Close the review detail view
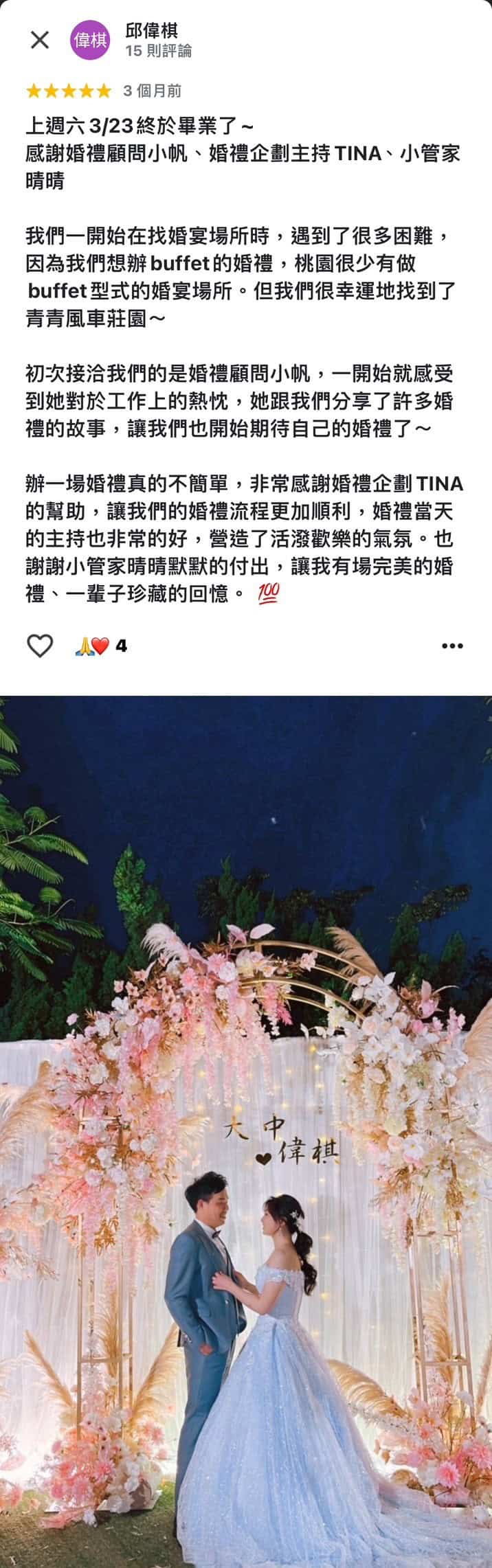The image size is (492, 1568). [x=40, y=41]
